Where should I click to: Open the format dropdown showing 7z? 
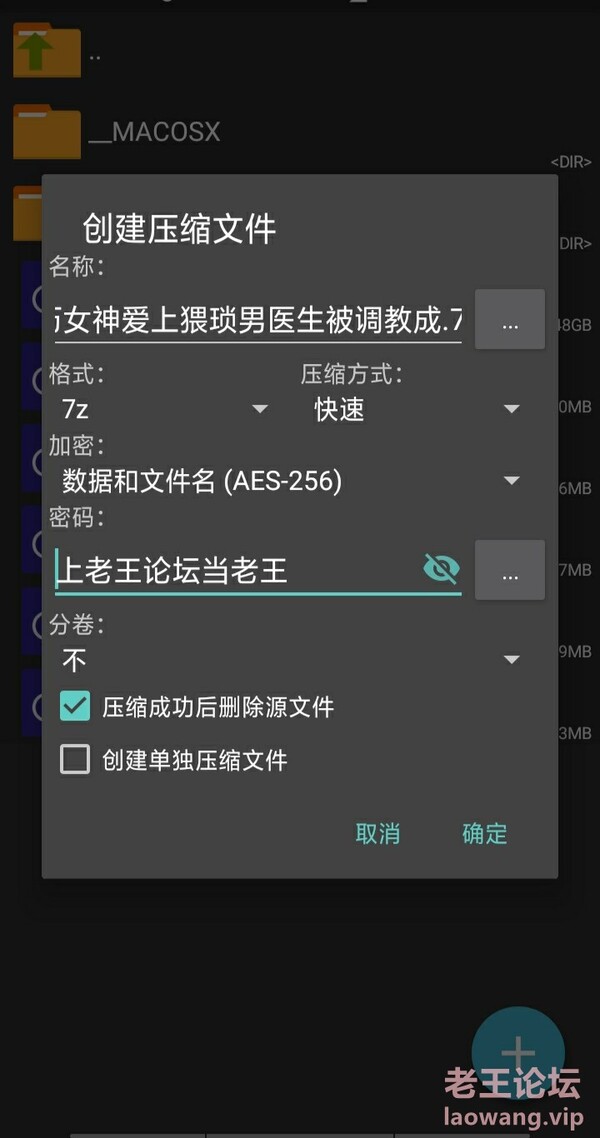[165, 409]
